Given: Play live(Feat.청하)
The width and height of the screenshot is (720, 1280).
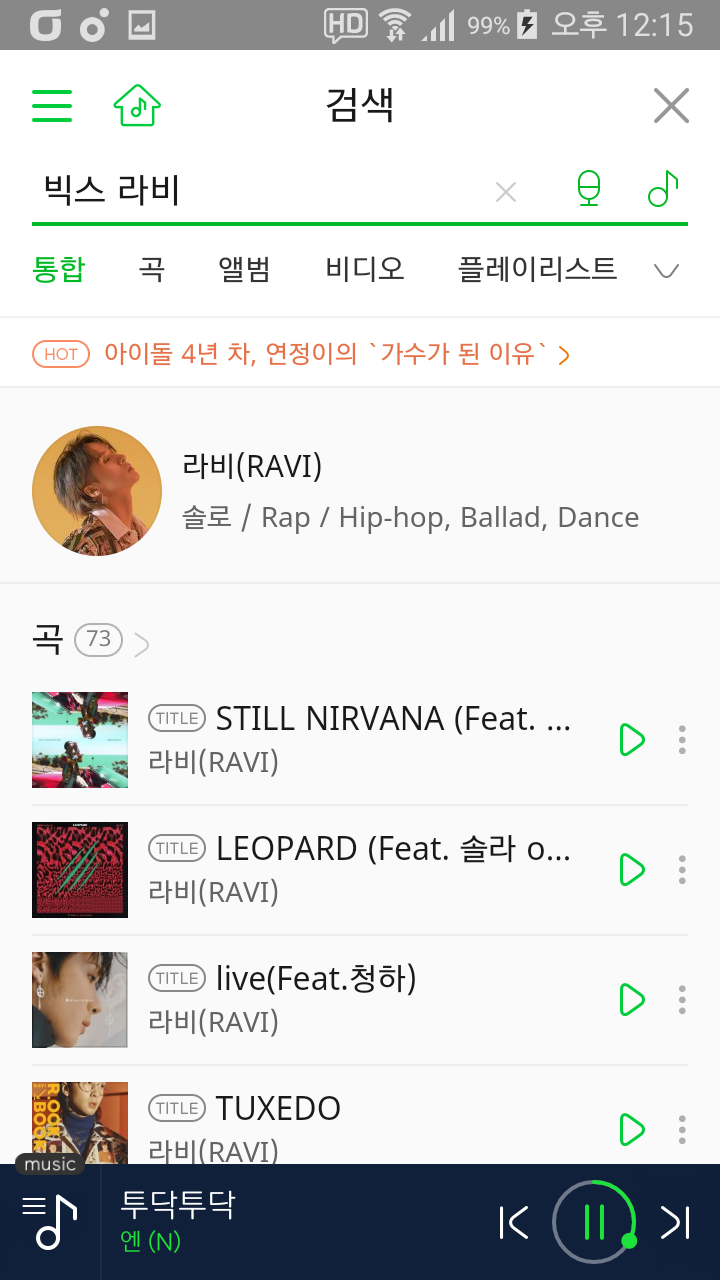Looking at the screenshot, I should [632, 1000].
